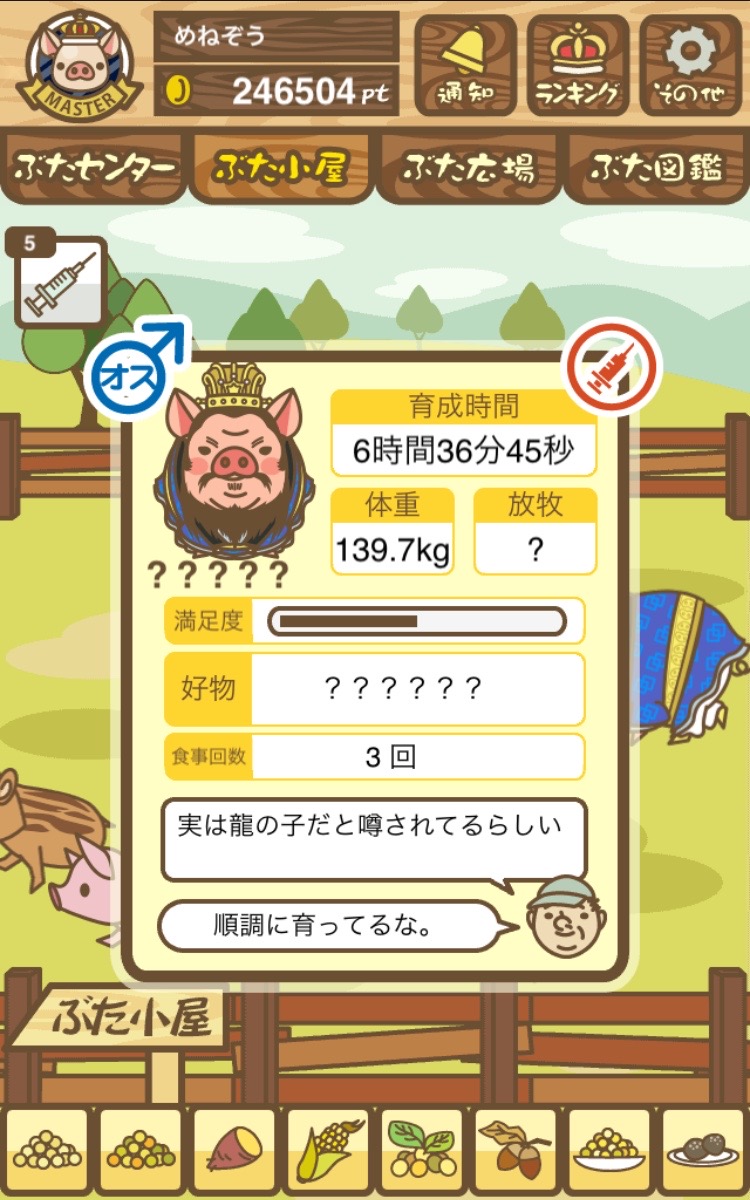Switch to ぶたセンター tab
Image resolution: width=750 pixels, height=1200 pixels.
(94, 168)
